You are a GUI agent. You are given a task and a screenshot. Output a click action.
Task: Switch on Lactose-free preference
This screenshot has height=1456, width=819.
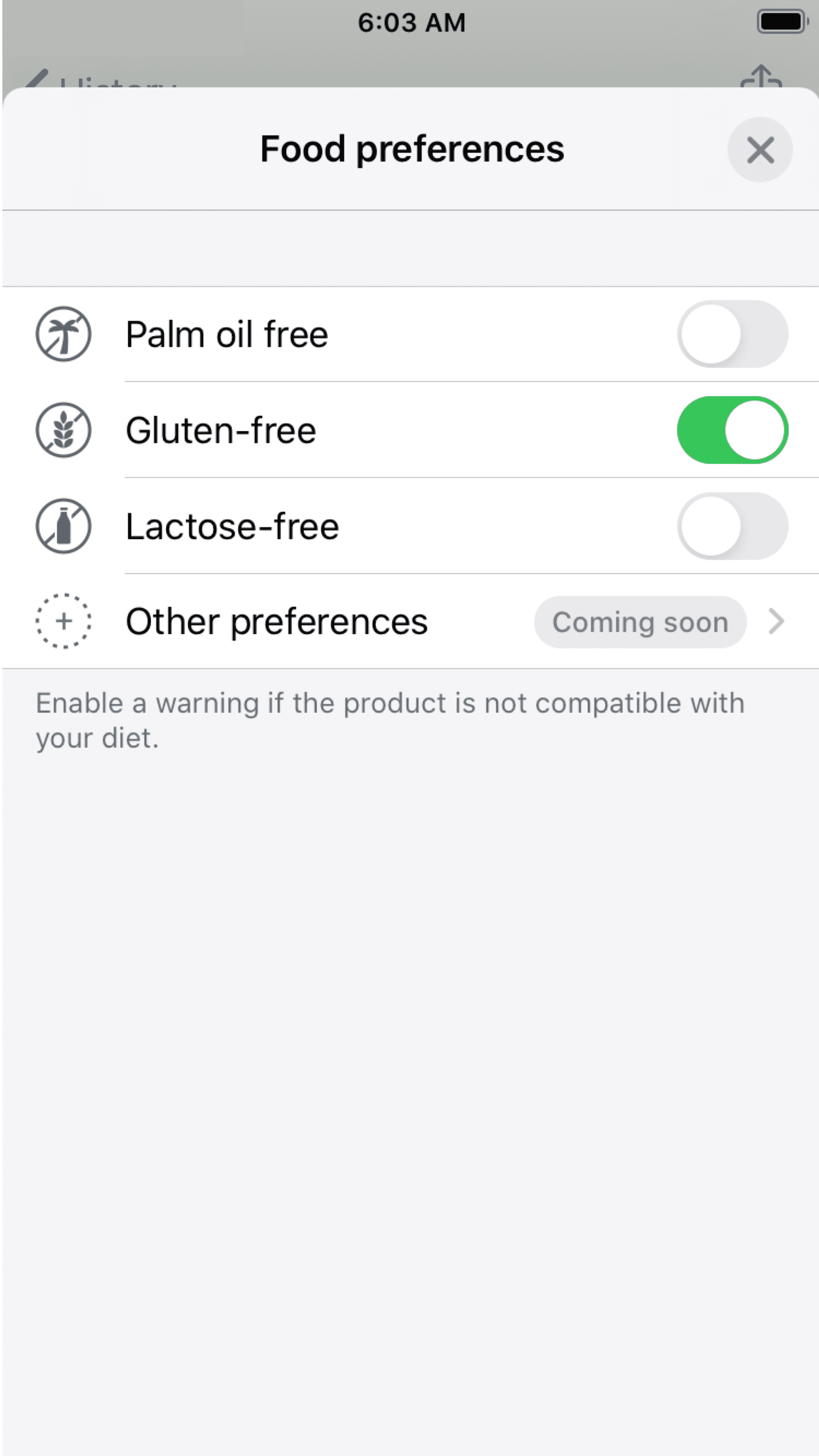pos(733,526)
